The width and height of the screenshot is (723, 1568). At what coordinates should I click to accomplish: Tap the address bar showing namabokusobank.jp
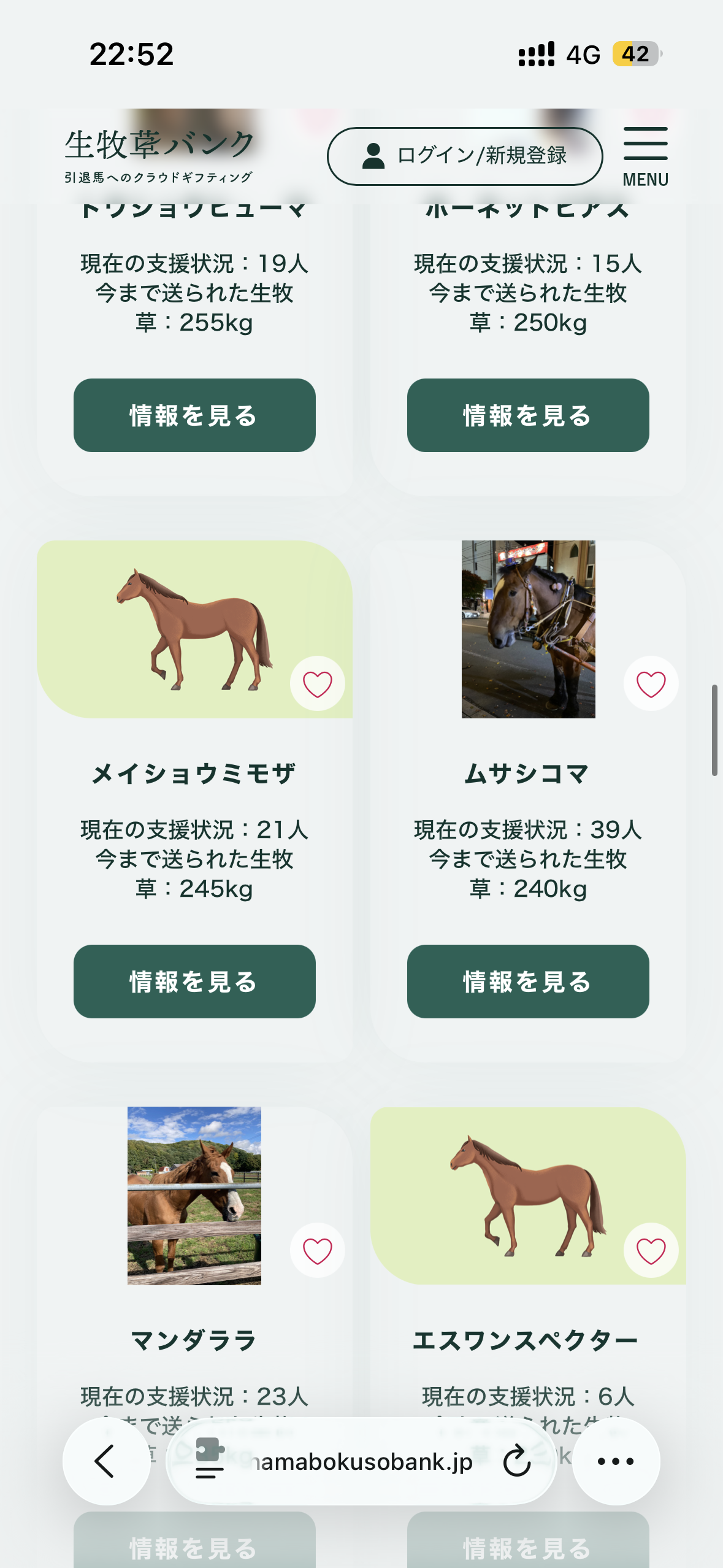pyautogui.click(x=362, y=1462)
